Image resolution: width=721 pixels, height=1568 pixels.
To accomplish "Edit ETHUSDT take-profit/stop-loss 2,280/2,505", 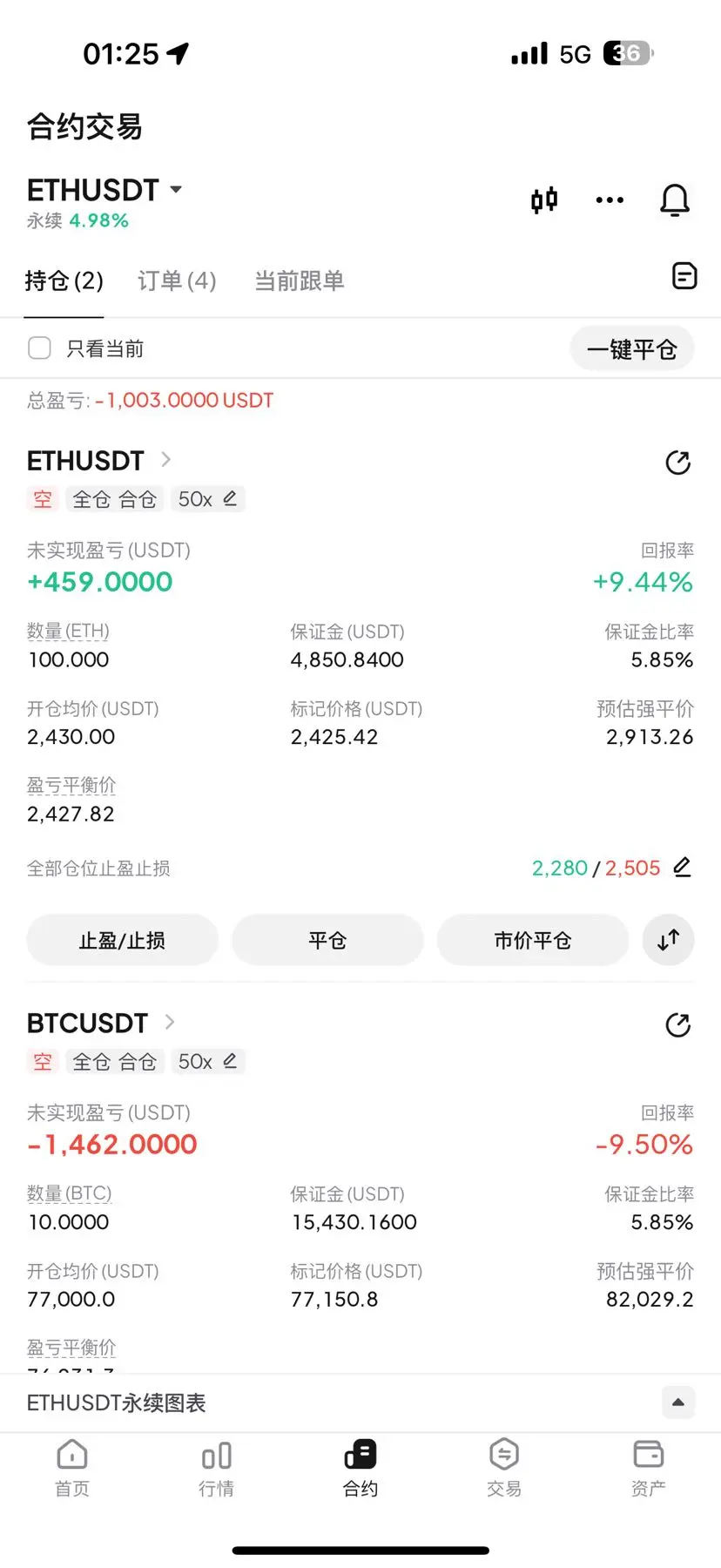I will (683, 867).
